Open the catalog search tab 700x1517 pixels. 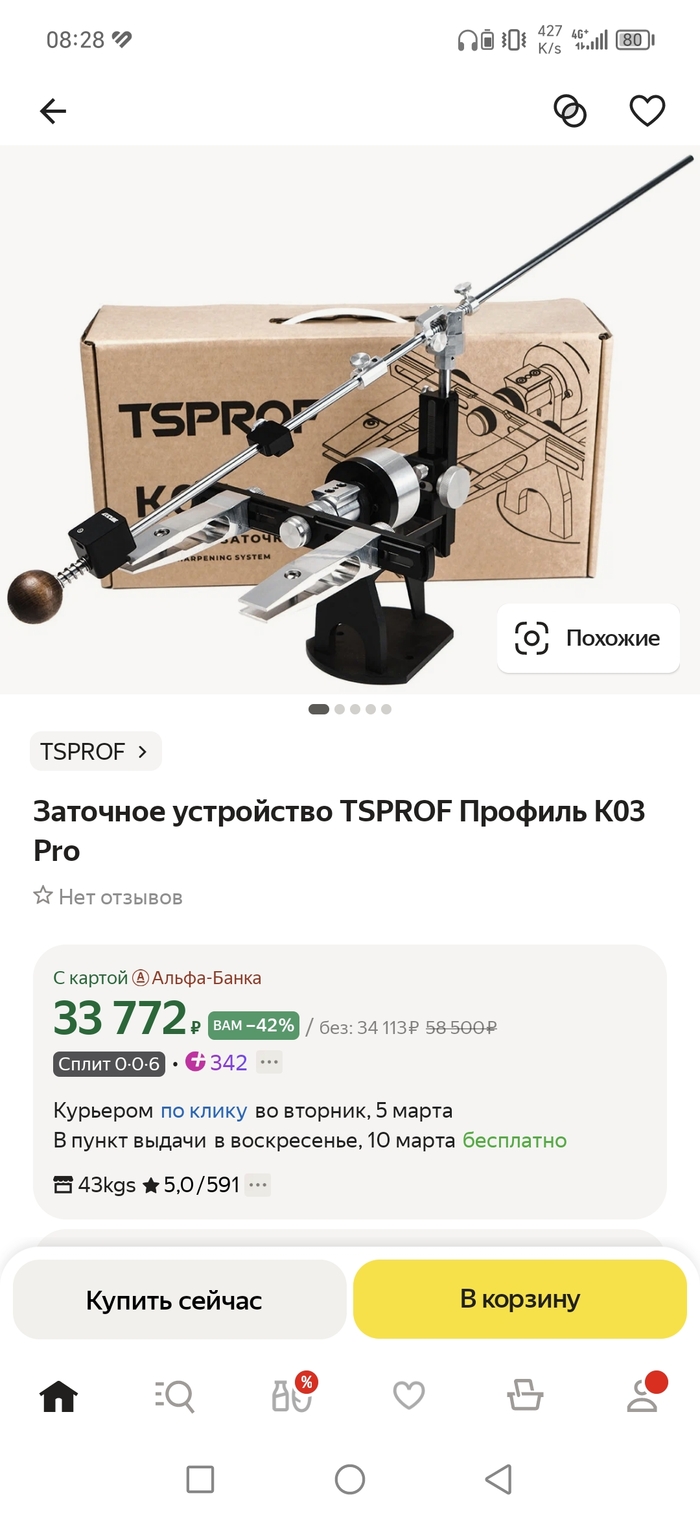pos(175,1395)
